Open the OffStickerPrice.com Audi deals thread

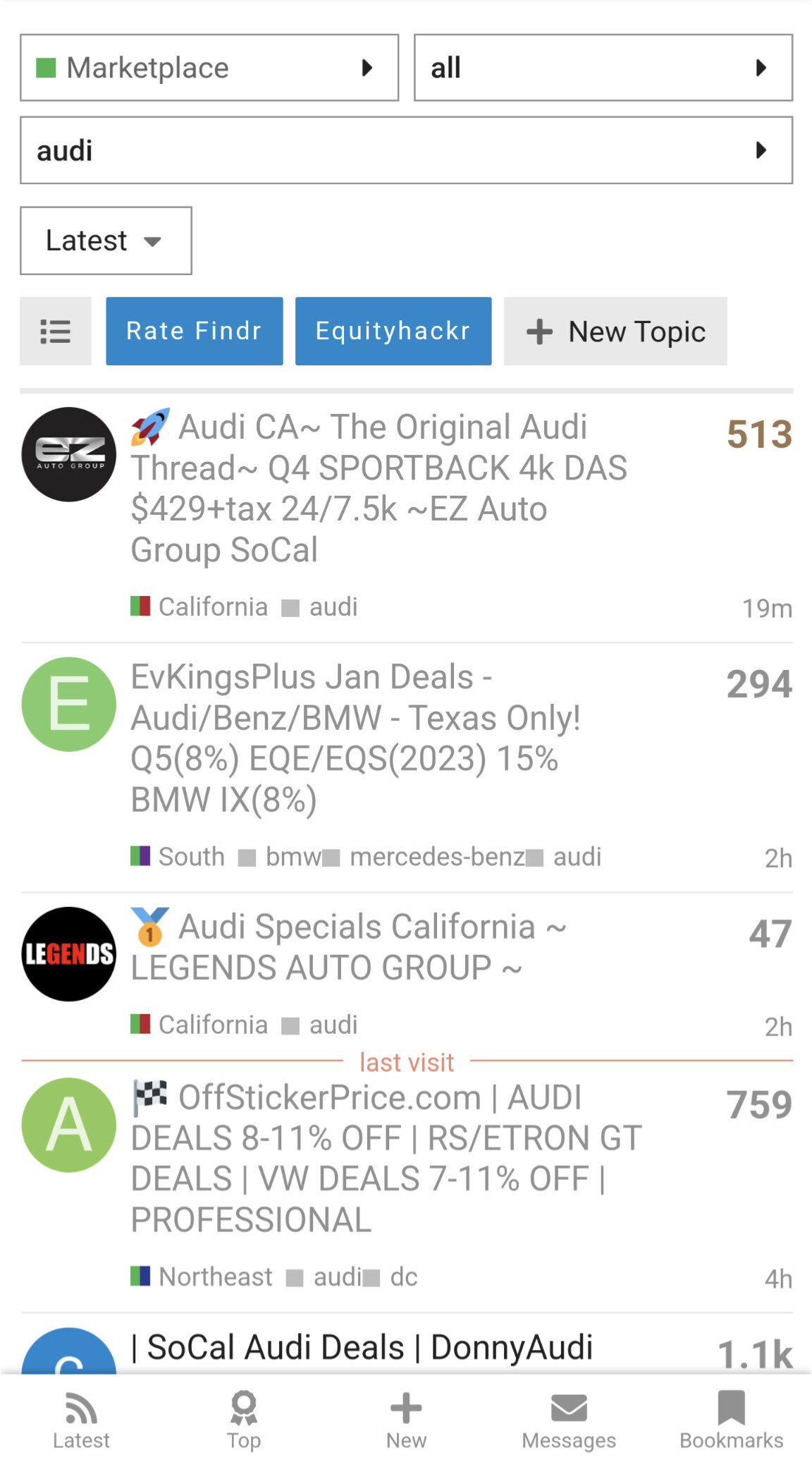[x=386, y=1158]
